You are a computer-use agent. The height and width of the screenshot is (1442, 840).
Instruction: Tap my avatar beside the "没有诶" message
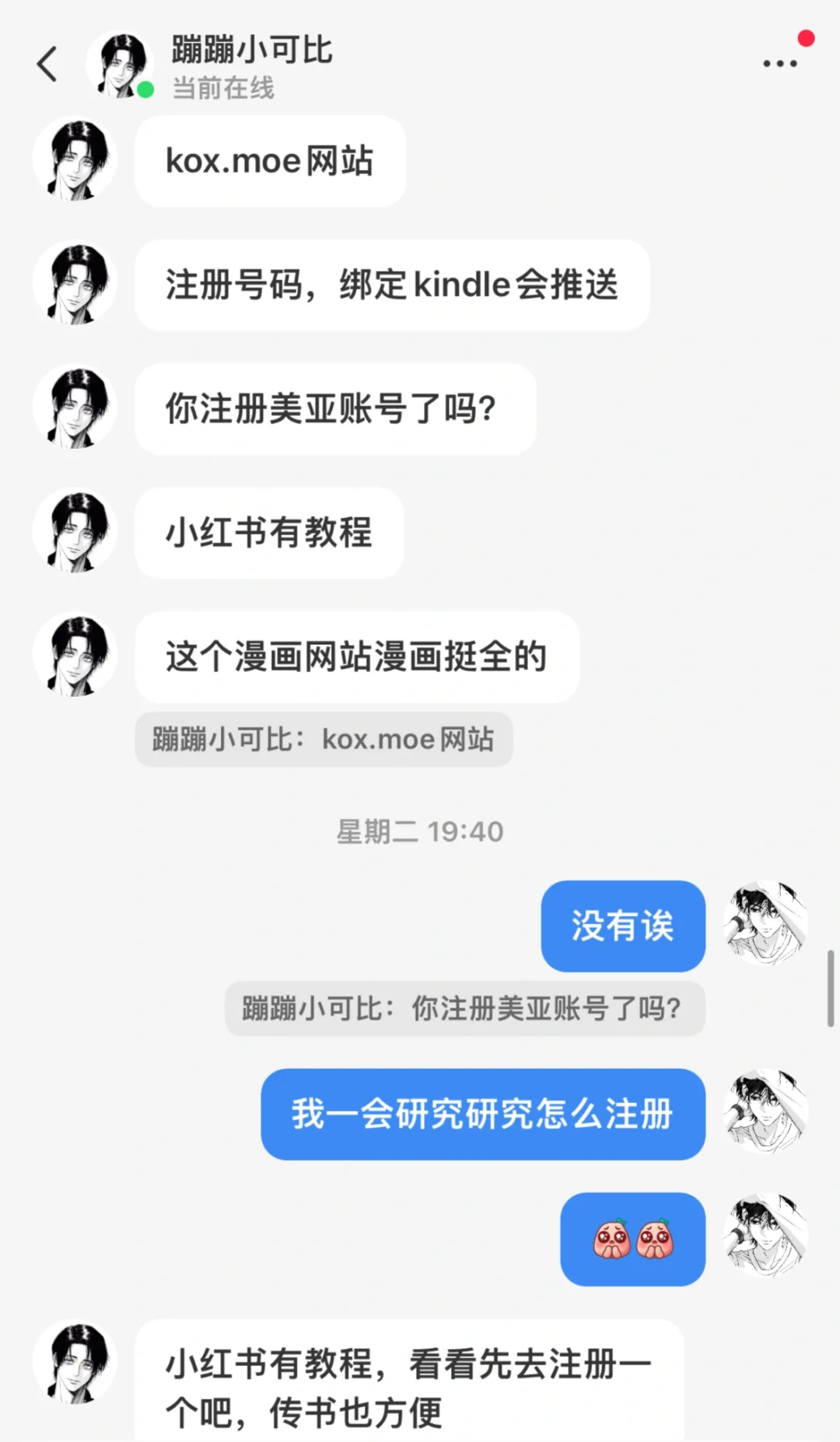pos(765,924)
